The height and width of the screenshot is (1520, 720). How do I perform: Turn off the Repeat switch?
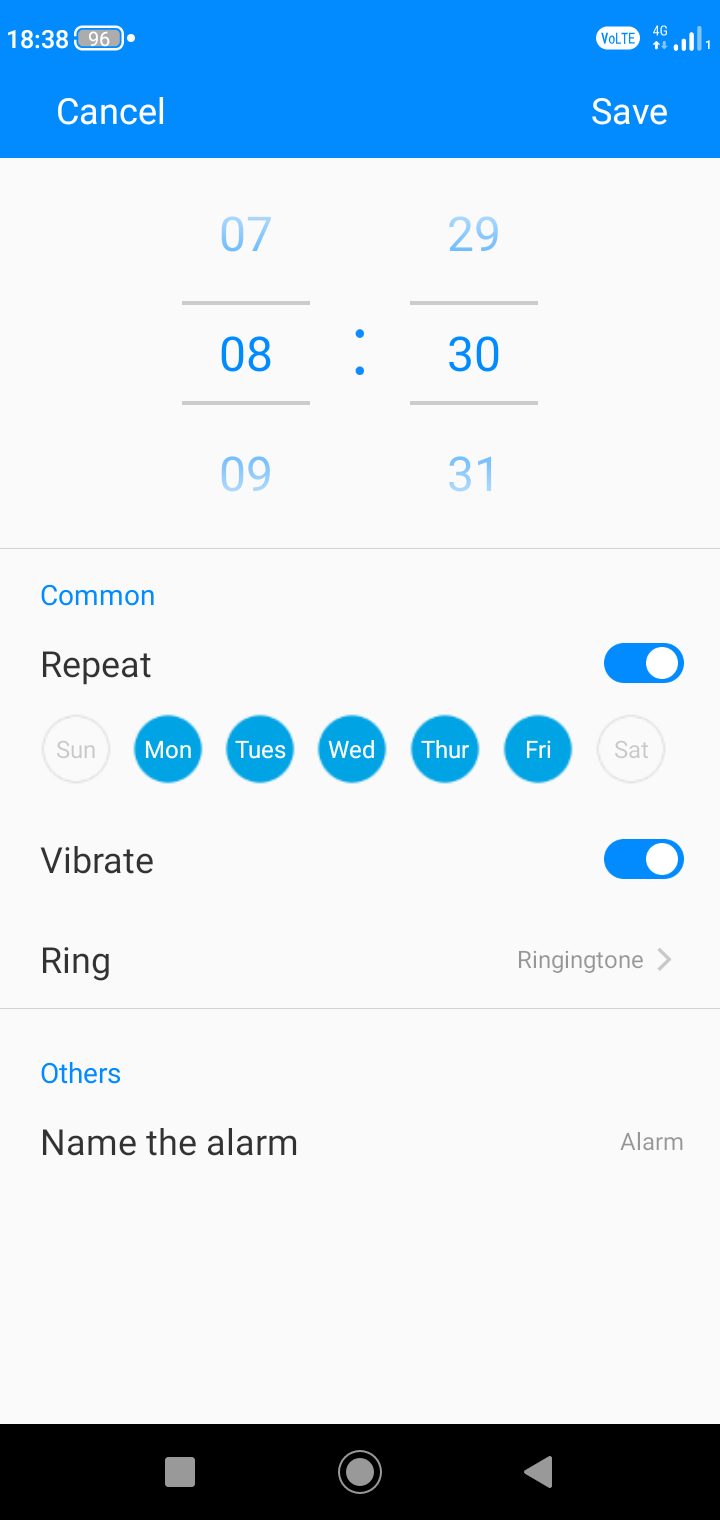click(643, 664)
